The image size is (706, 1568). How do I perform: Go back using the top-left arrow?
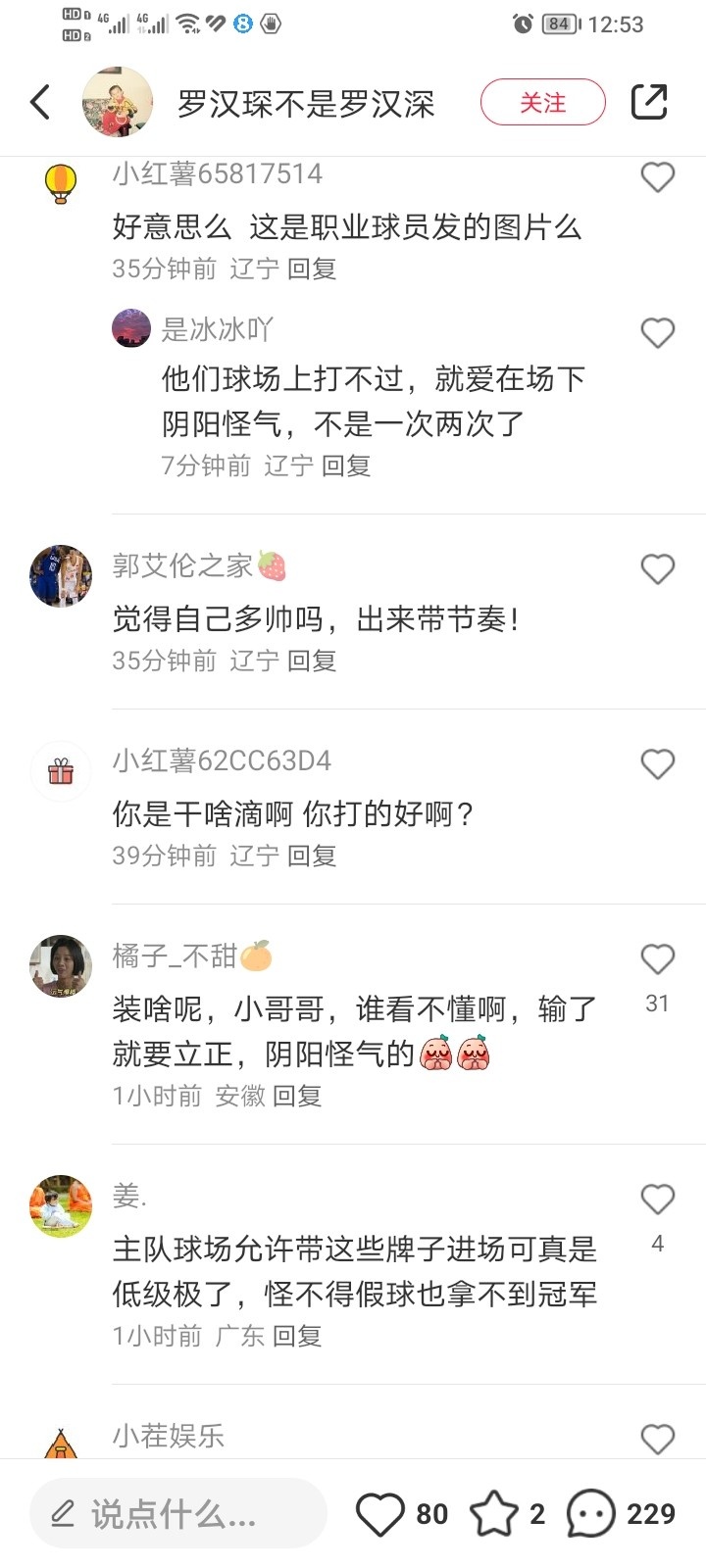point(40,102)
